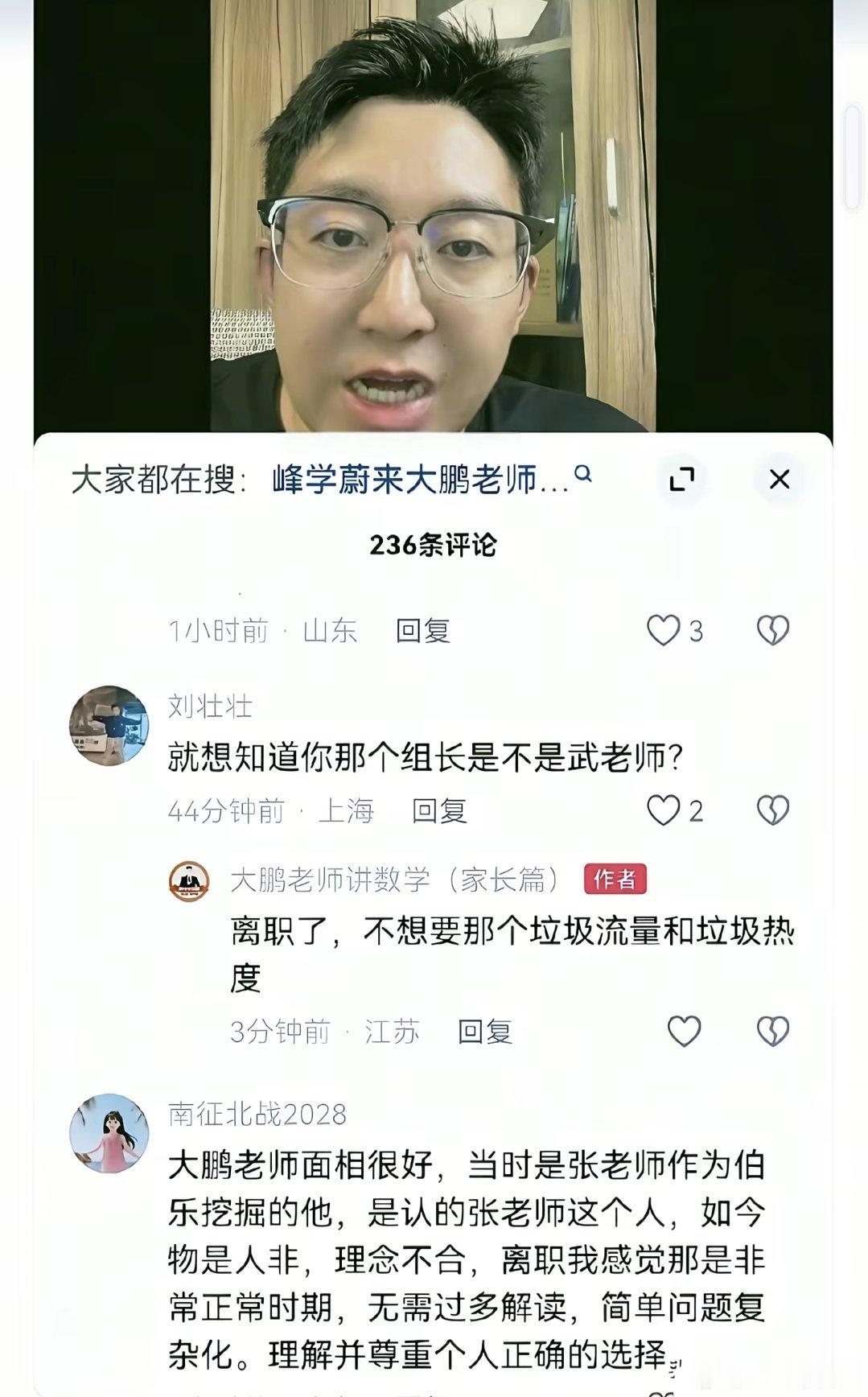Tap the broken-heart dislike on 刘壮壮's comment
Image resolution: width=868 pixels, height=1397 pixels.
tap(773, 811)
